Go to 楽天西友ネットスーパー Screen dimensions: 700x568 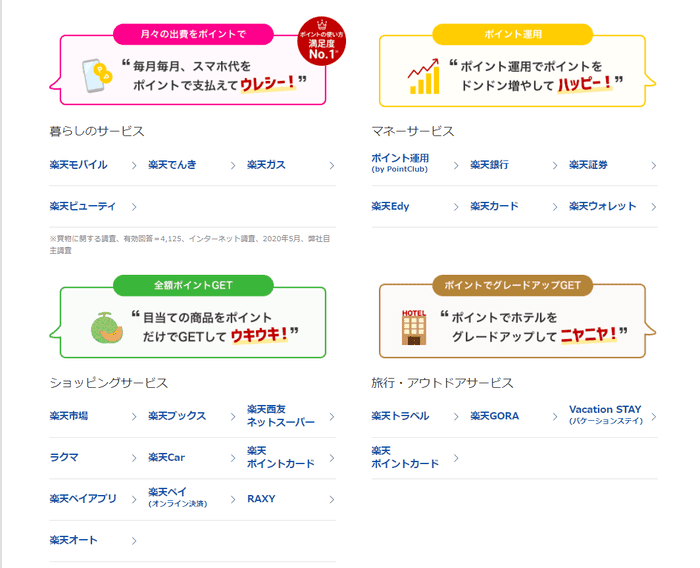point(280,416)
